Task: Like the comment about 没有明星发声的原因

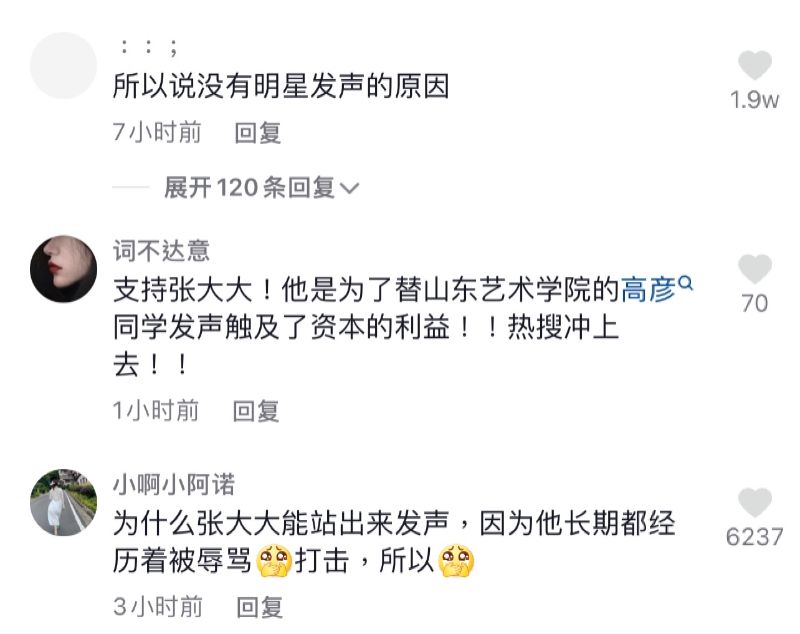Action: pyautogui.click(x=755, y=66)
